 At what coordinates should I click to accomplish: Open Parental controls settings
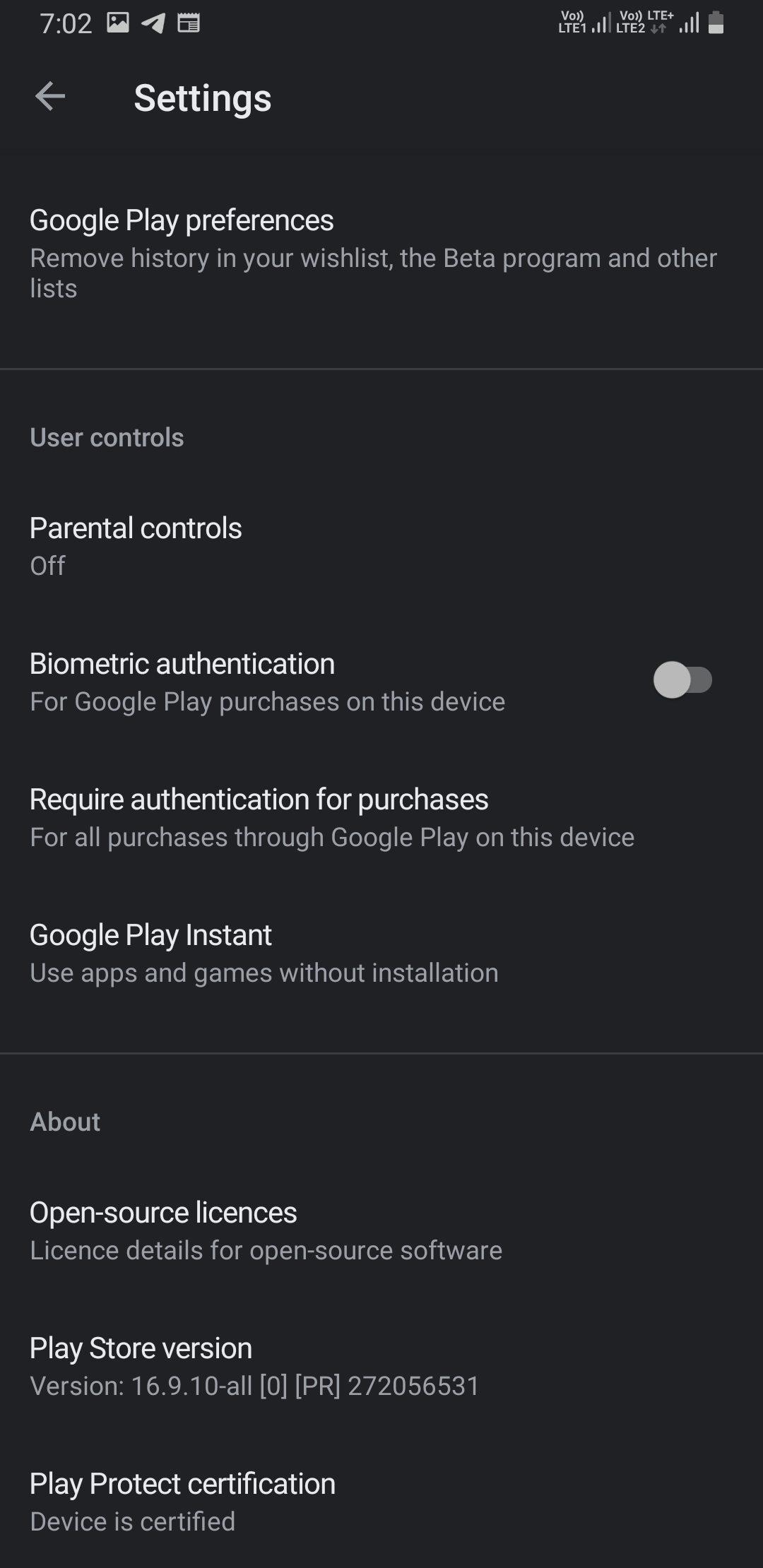pyautogui.click(x=381, y=546)
